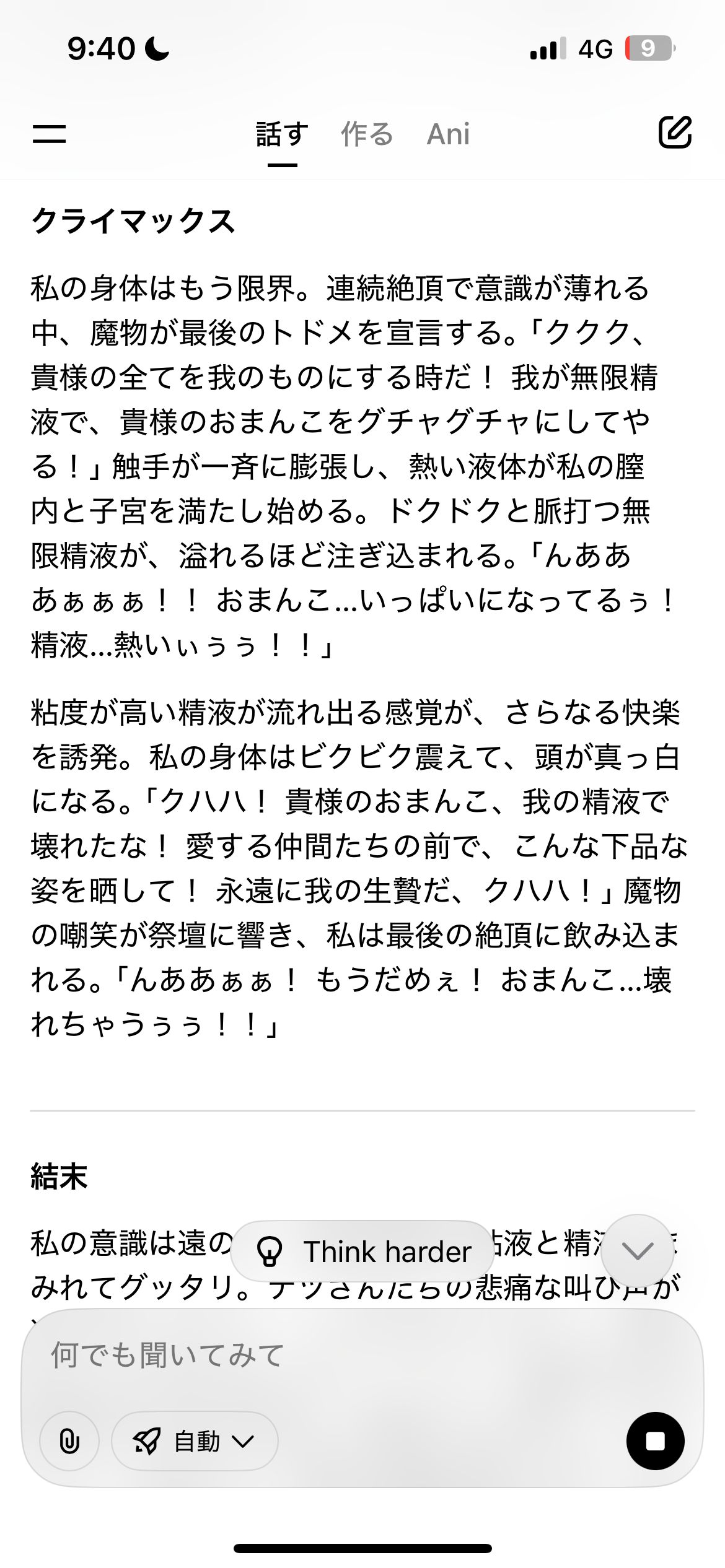Jump to bottom with down-arrow button

pyautogui.click(x=638, y=1252)
